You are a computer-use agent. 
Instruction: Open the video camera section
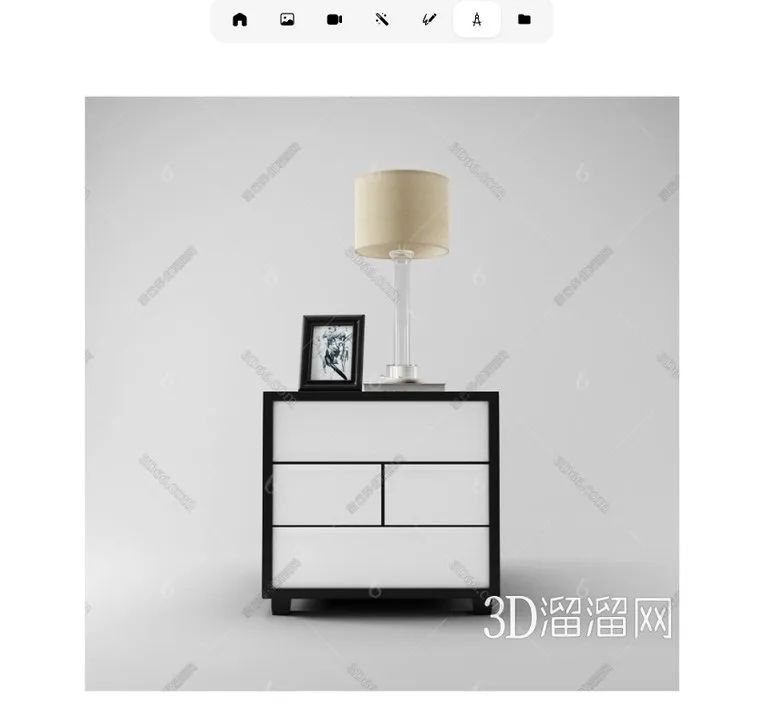tap(334, 19)
